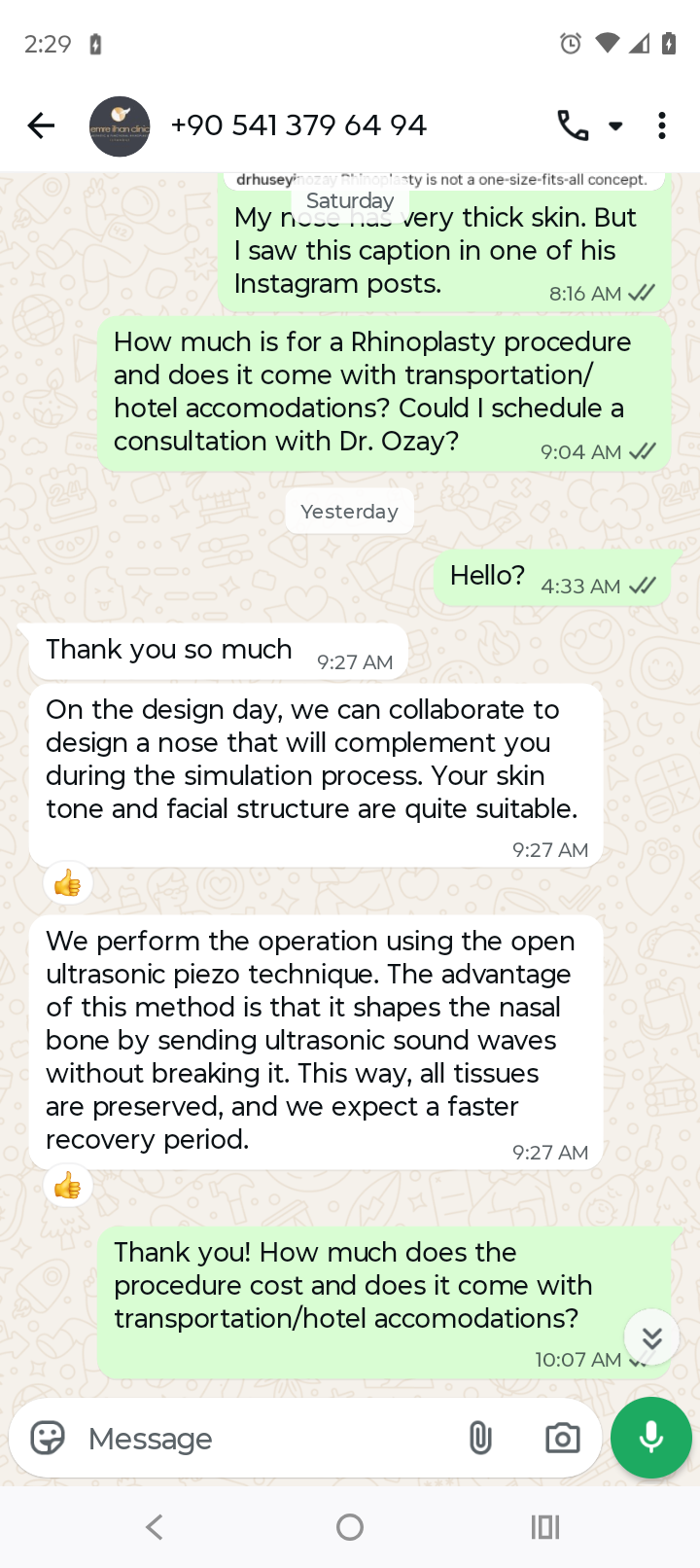Open the three-dot overflow menu
700x1568 pixels.
[662, 125]
